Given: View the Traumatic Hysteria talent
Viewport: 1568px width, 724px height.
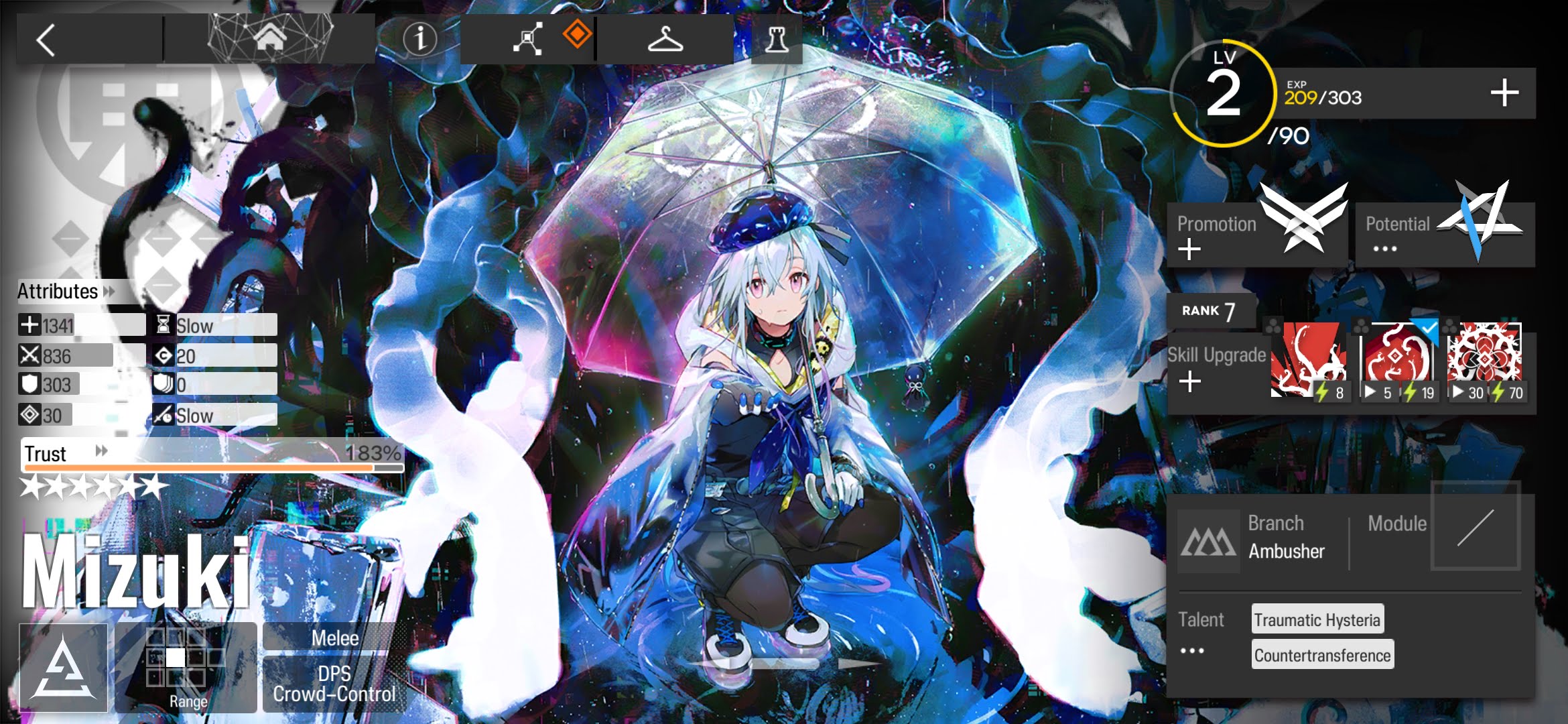Looking at the screenshot, I should [x=1317, y=619].
